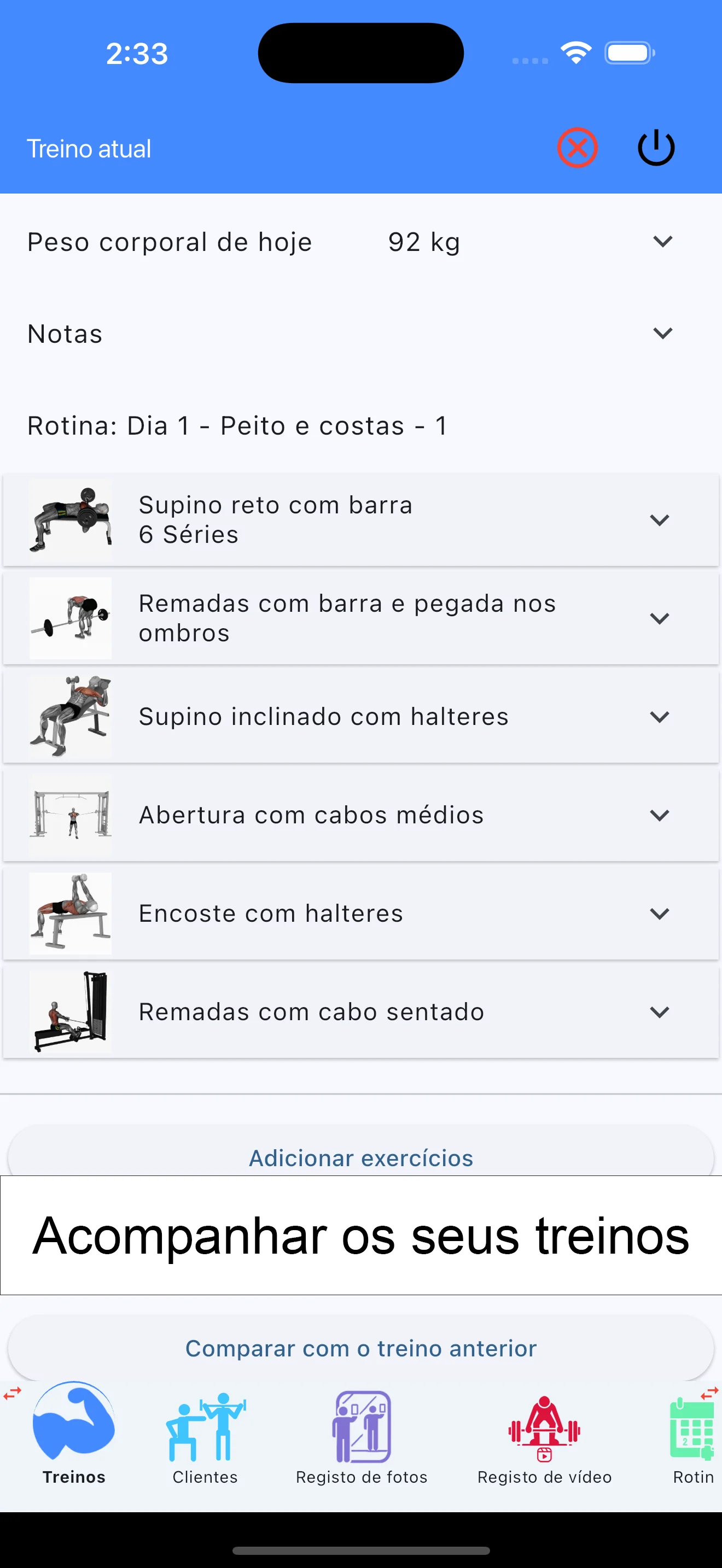
Task: Expand the Notas section
Action: tap(662, 333)
